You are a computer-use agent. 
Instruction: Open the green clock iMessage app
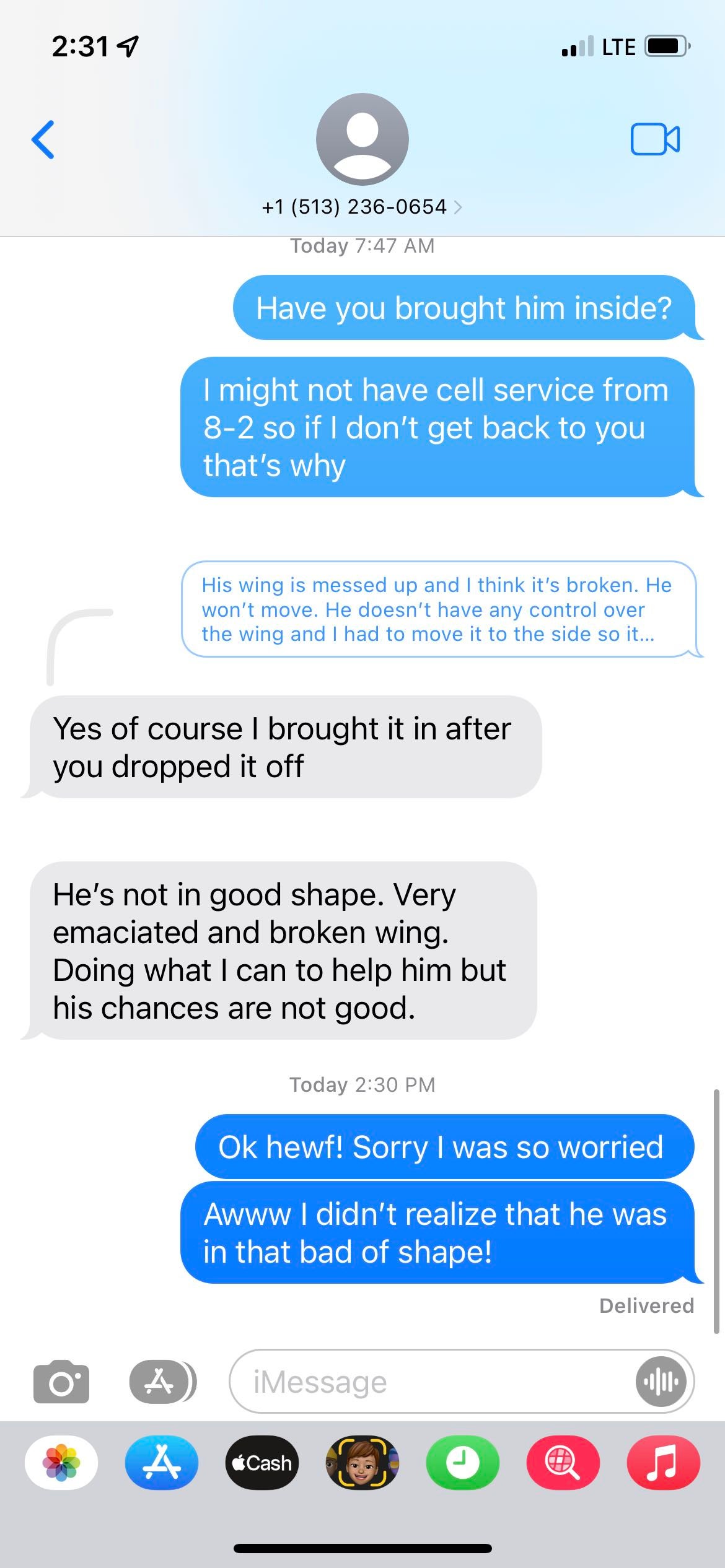(x=462, y=1462)
